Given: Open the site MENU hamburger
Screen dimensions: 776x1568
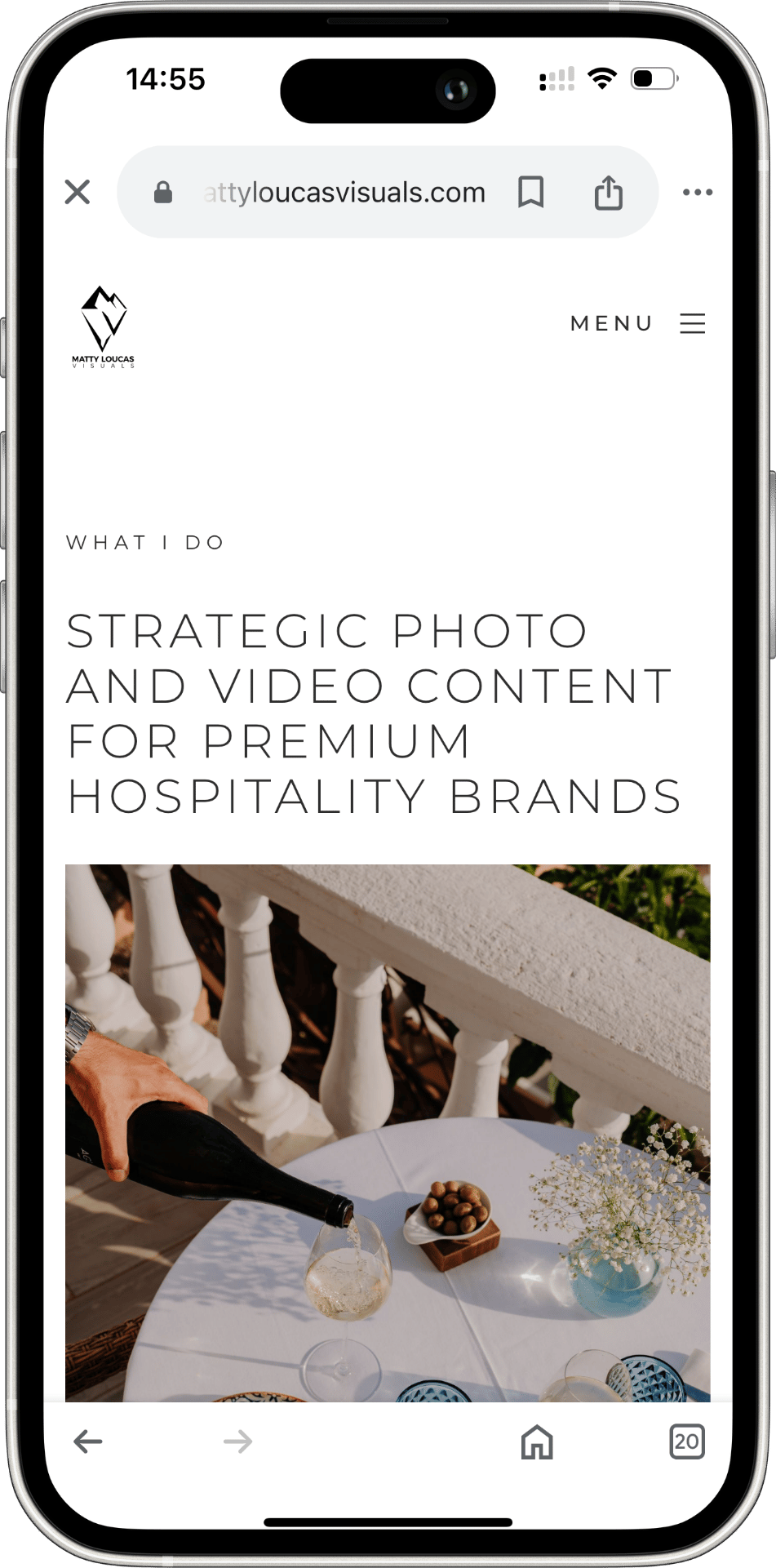Looking at the screenshot, I should pos(692,323).
